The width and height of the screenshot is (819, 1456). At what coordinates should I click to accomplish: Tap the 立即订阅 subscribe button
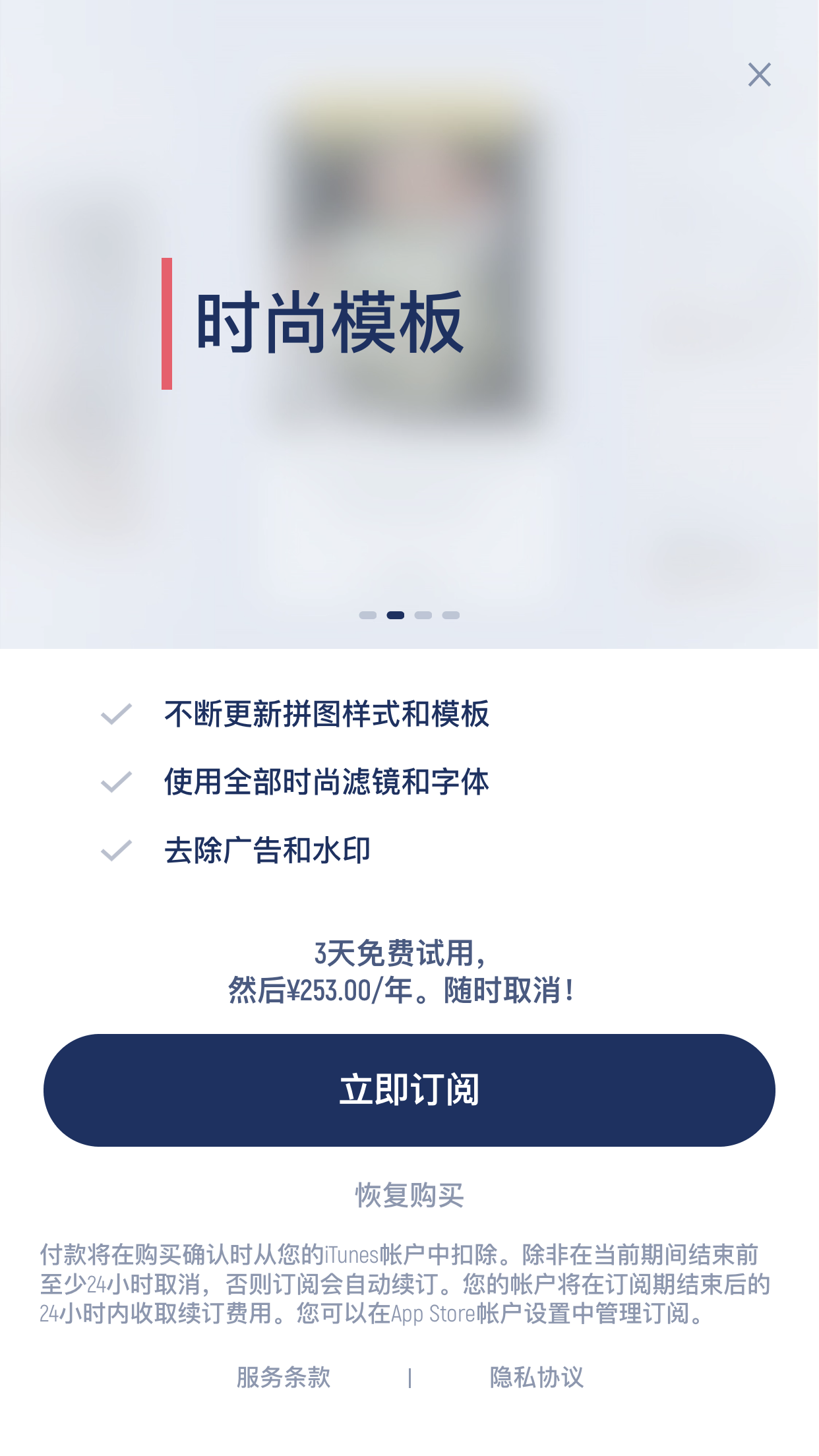(x=409, y=1089)
